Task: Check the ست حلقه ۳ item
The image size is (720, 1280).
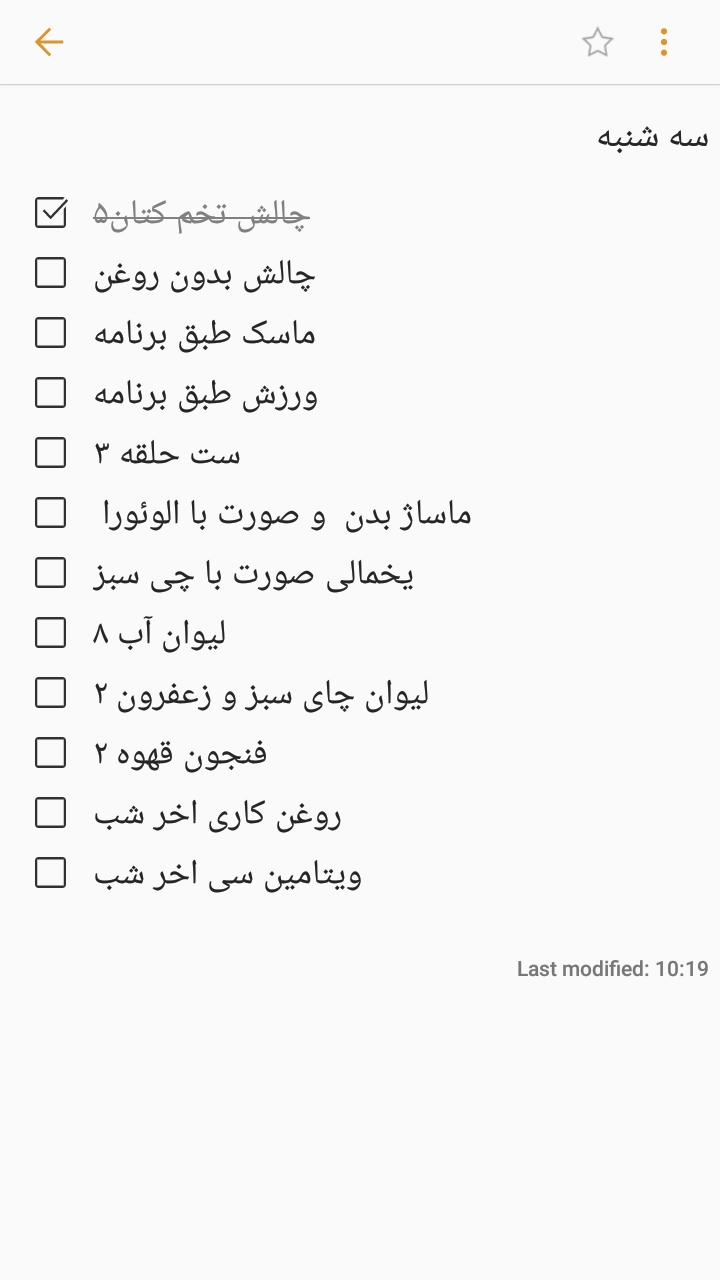Action: click(51, 453)
